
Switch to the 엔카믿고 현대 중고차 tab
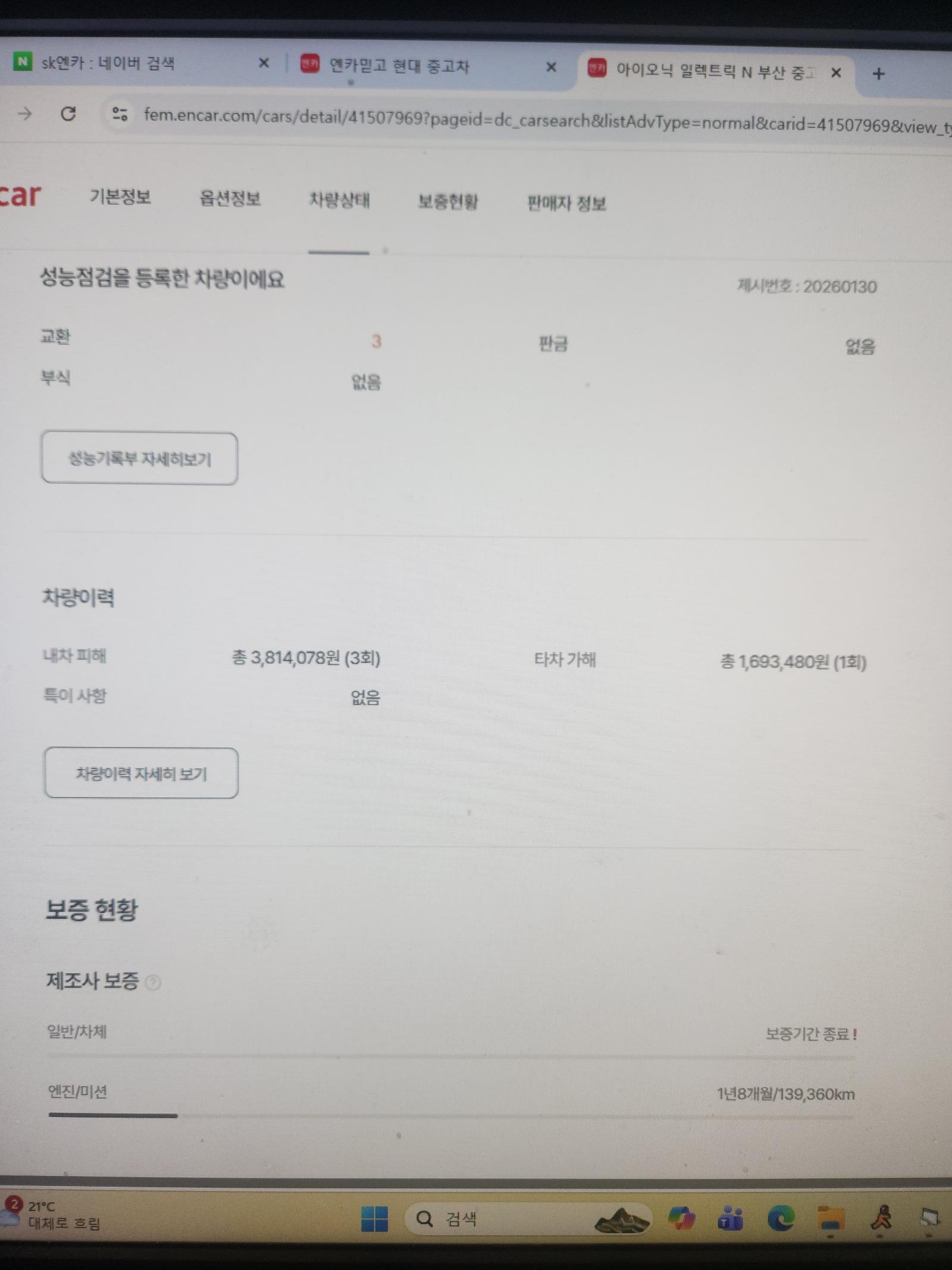coord(399,66)
